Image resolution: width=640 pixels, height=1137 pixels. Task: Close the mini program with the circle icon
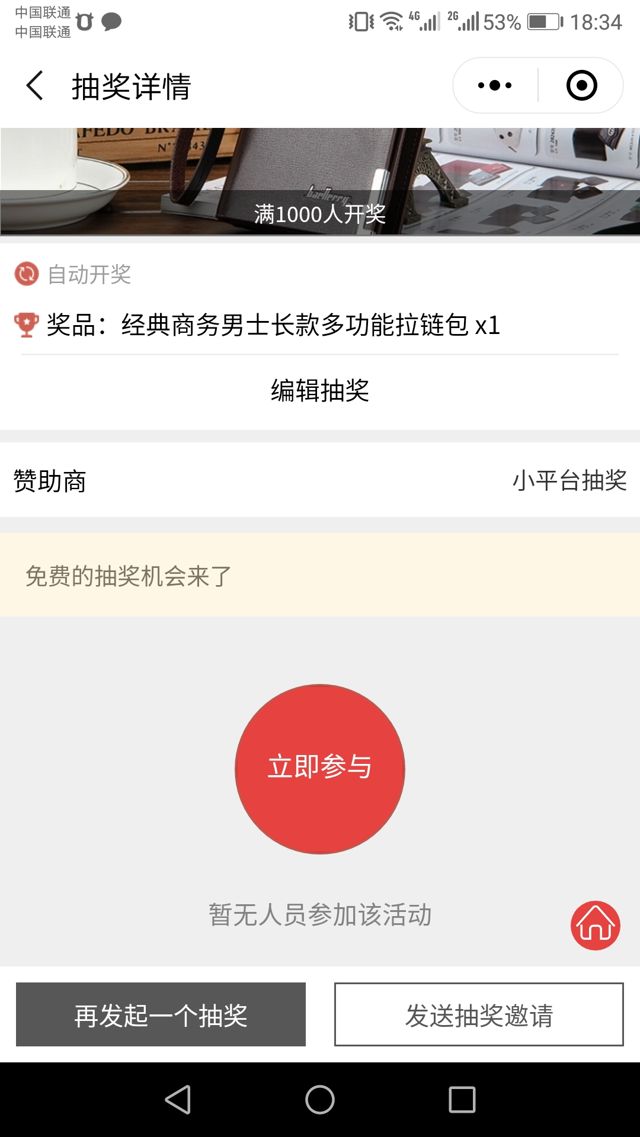[x=581, y=86]
